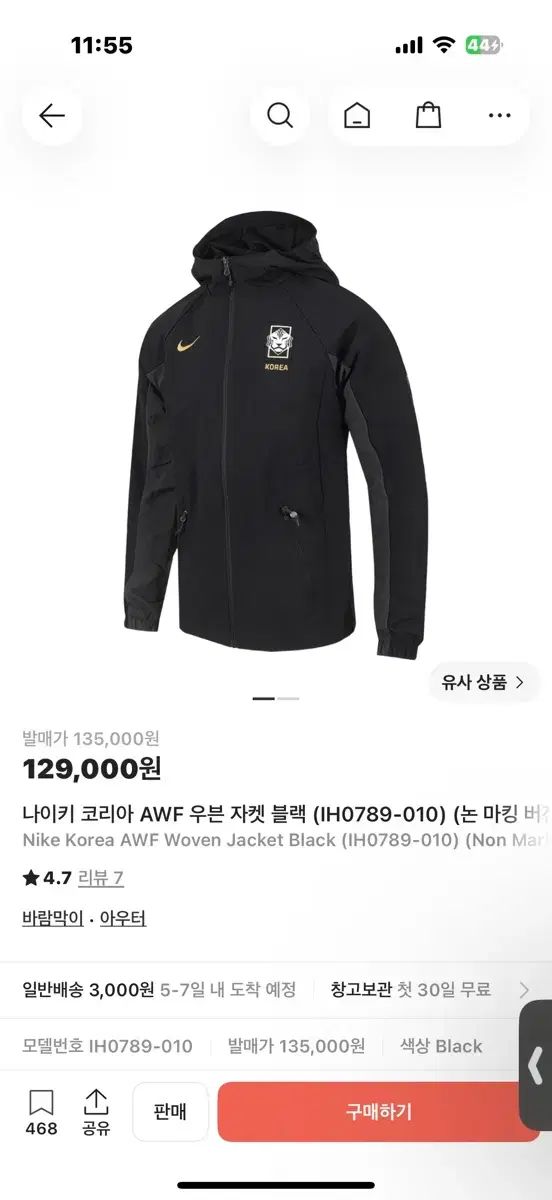The height and width of the screenshot is (1200, 552).
Task: Tap the 판매 sell button
Action: (171, 1112)
